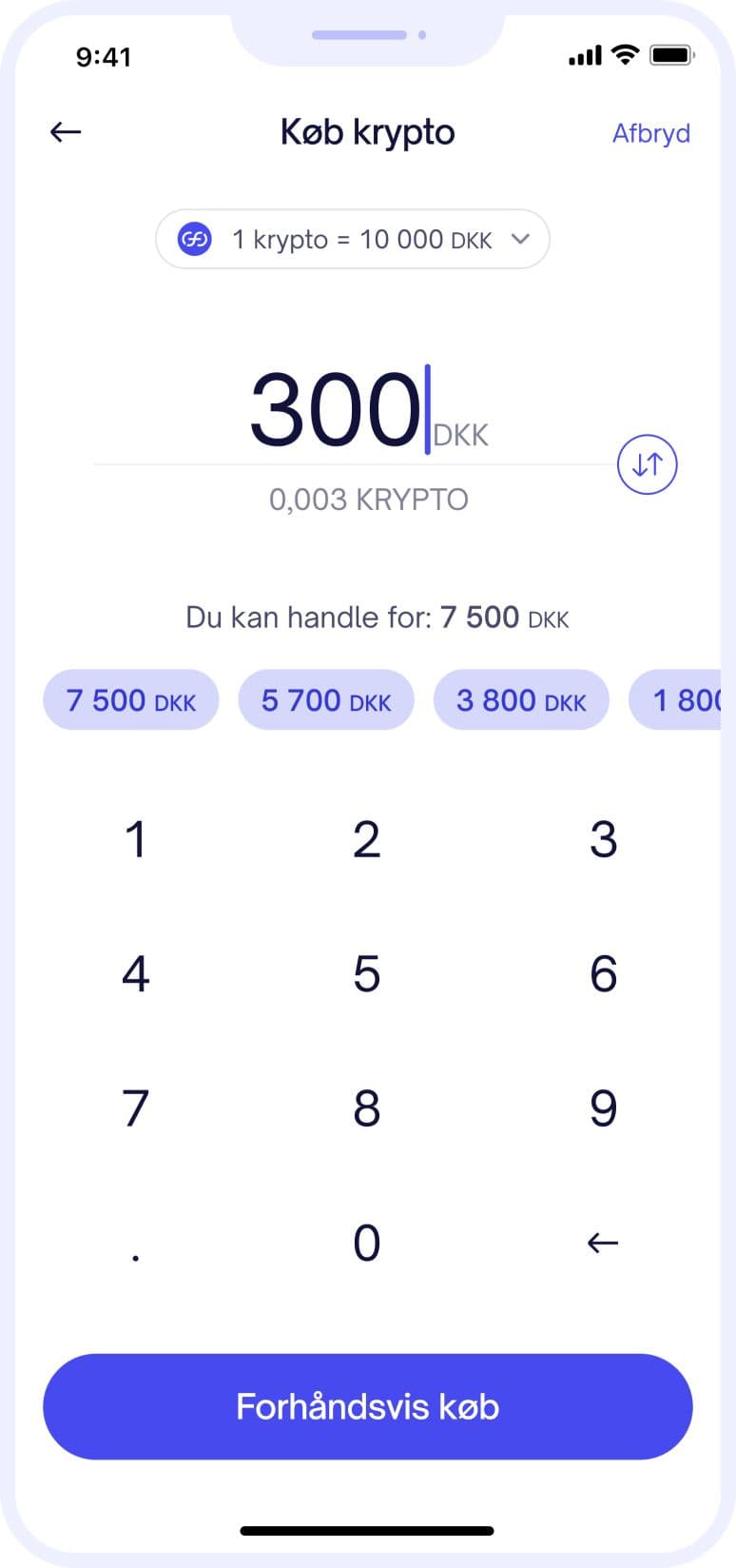Tap keypad number 5

[367, 973]
